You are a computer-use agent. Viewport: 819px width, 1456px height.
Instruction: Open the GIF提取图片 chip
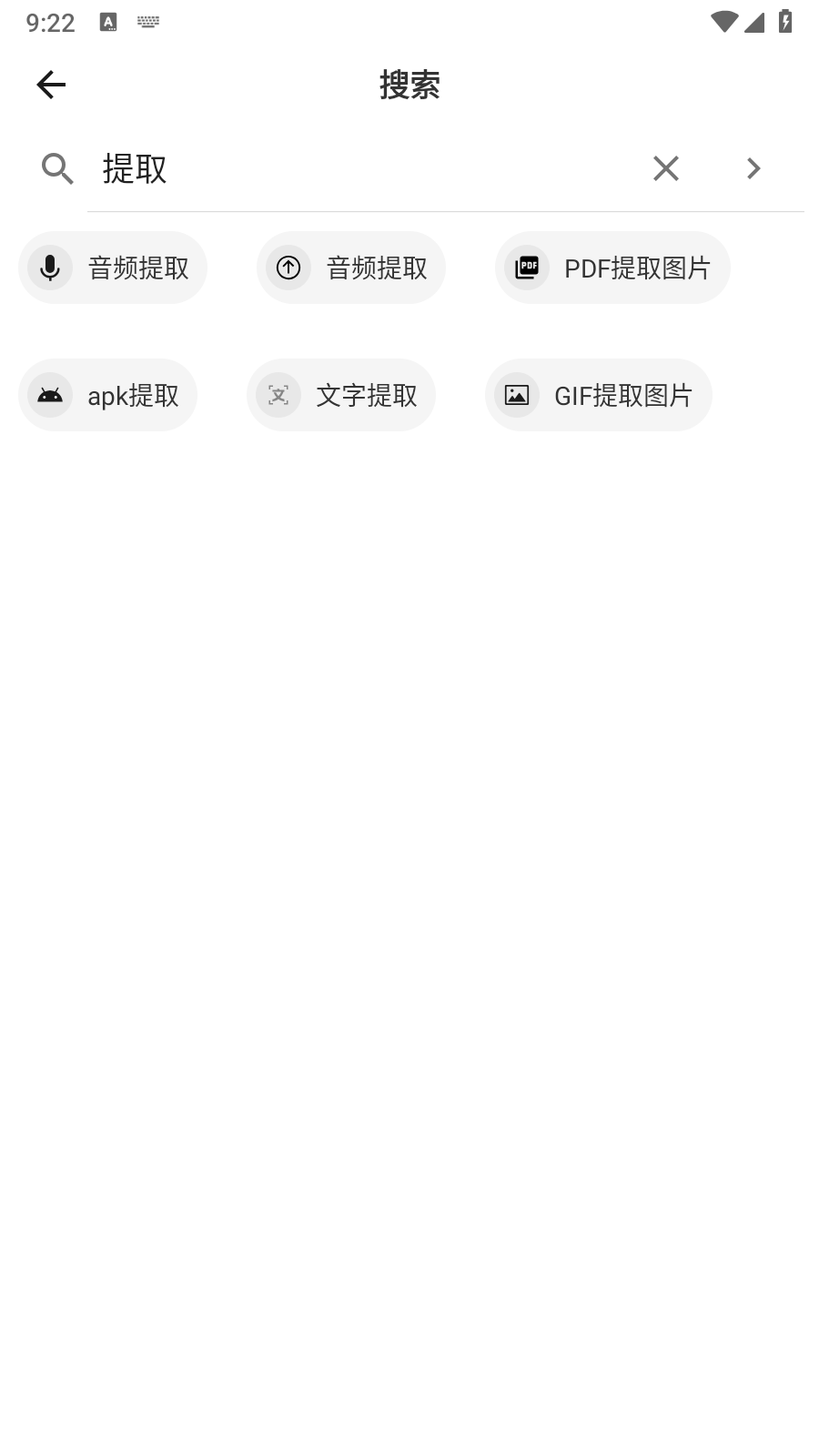coord(598,395)
